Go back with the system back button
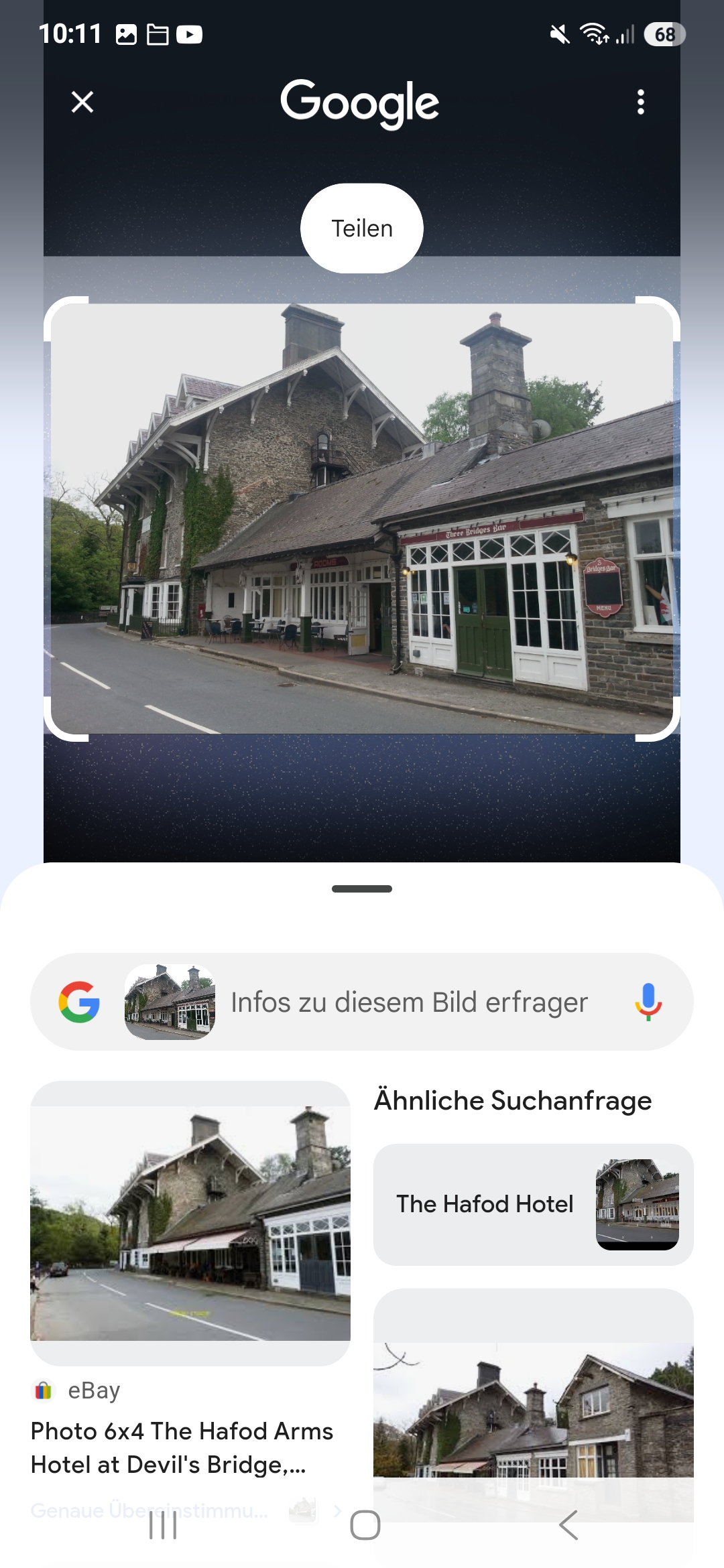 [568, 1525]
